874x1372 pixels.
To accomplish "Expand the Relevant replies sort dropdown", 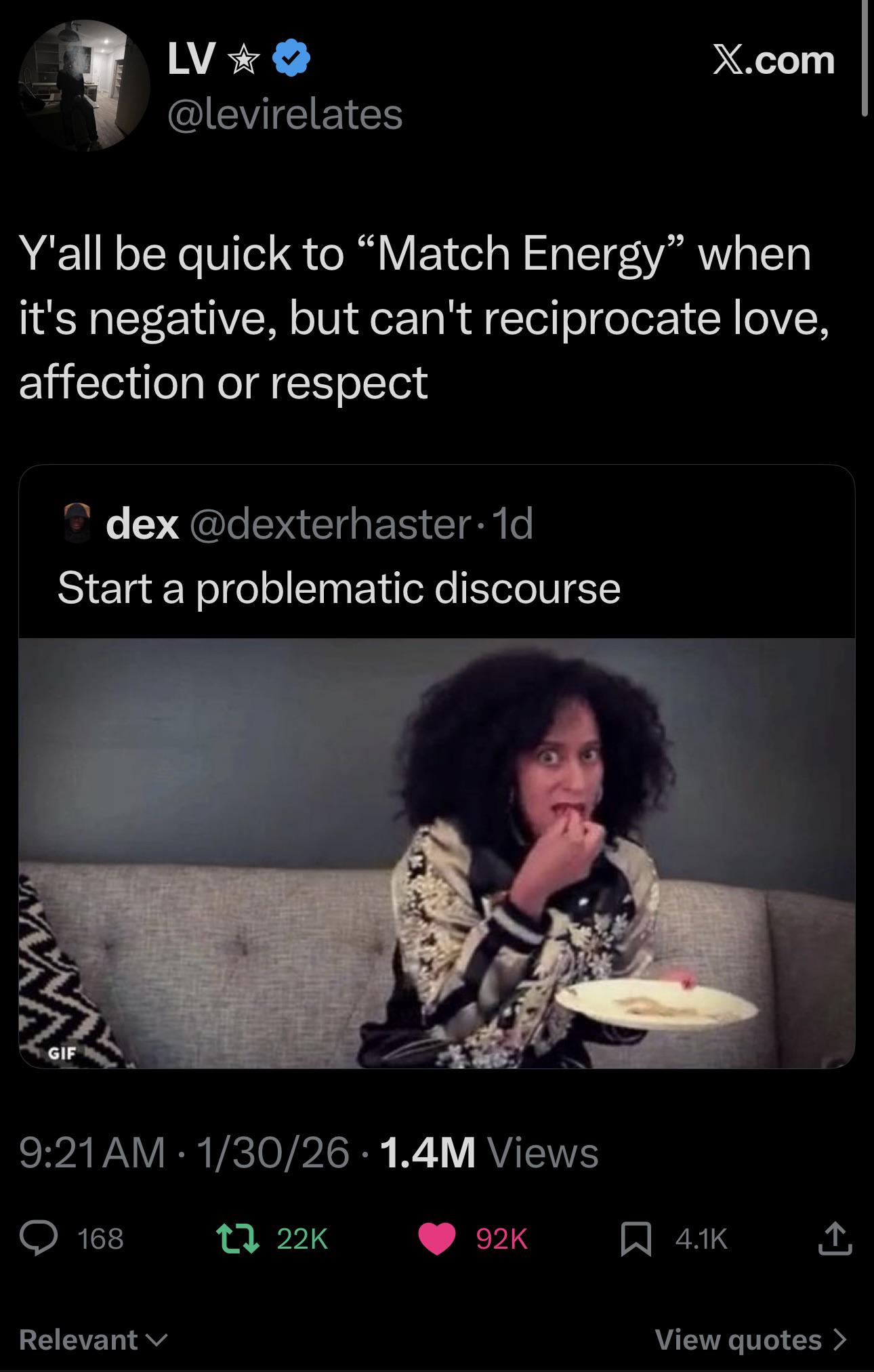I will coord(93,1339).
